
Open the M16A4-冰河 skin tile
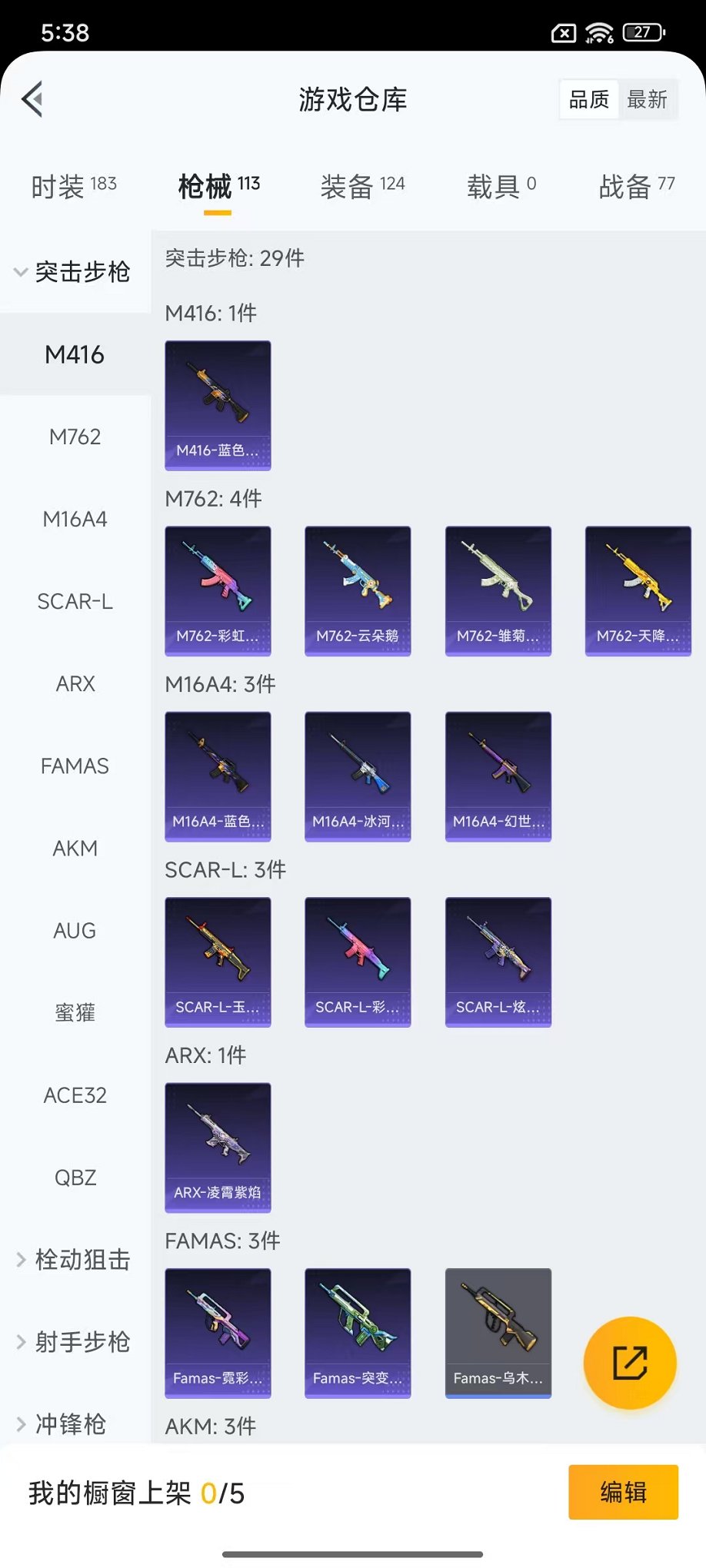pyautogui.click(x=358, y=776)
